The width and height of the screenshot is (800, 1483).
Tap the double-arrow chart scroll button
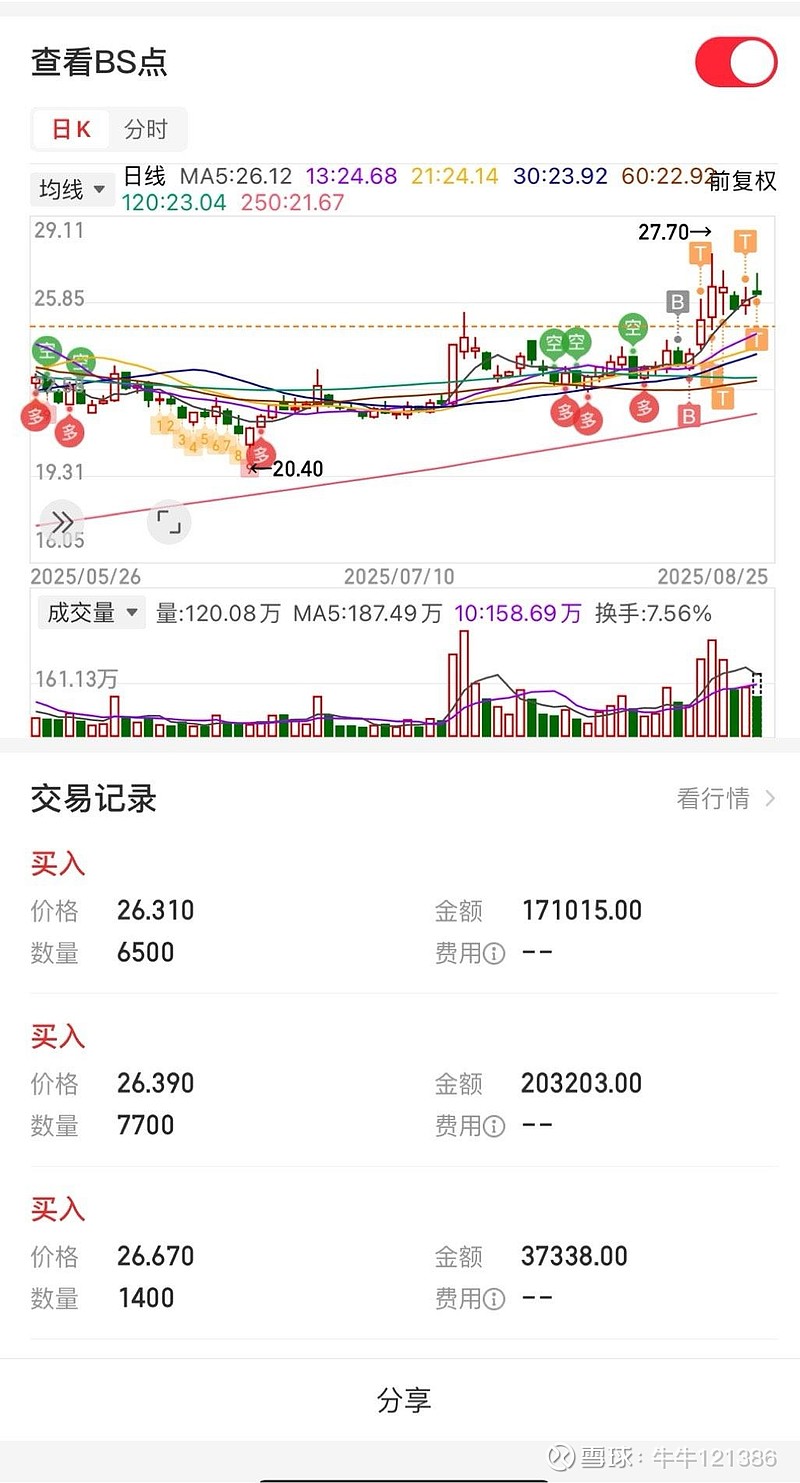pos(62,522)
